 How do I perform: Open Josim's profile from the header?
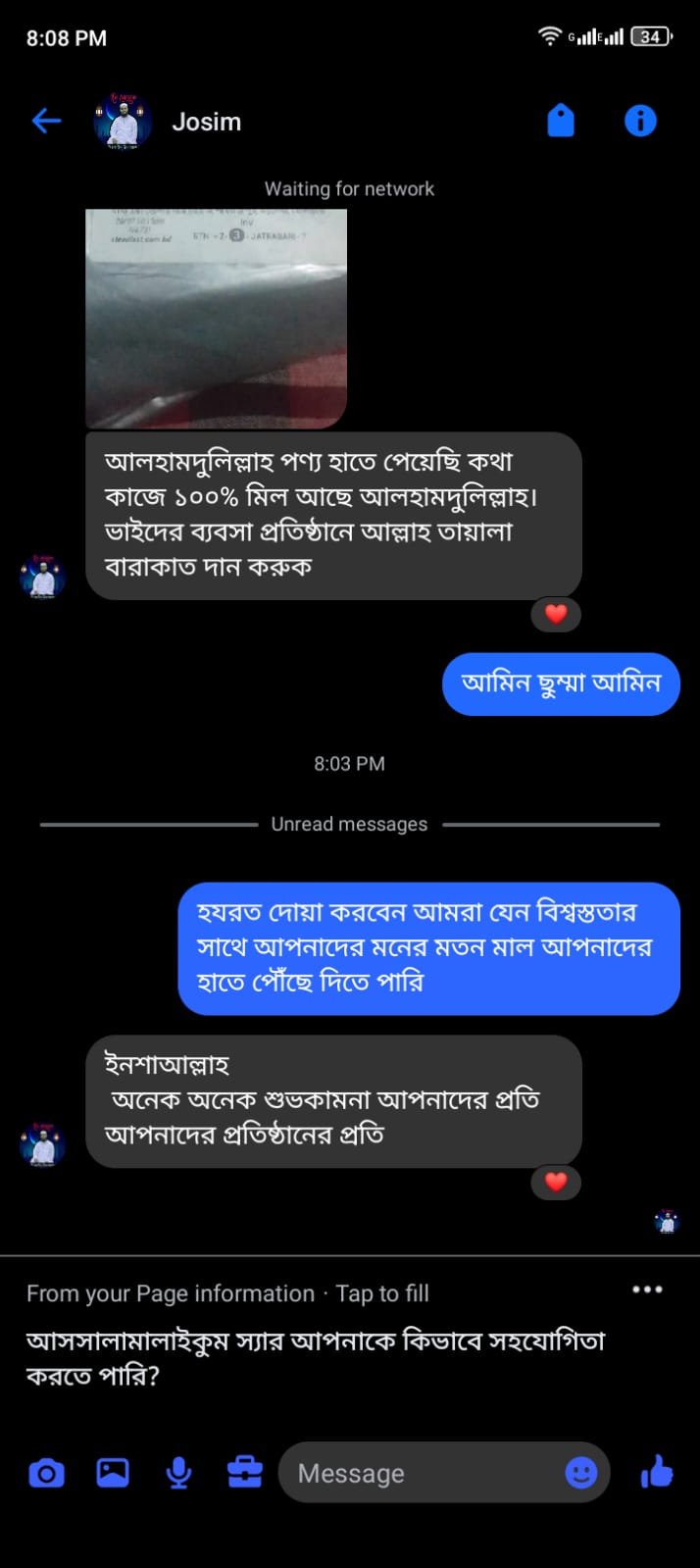tap(205, 122)
